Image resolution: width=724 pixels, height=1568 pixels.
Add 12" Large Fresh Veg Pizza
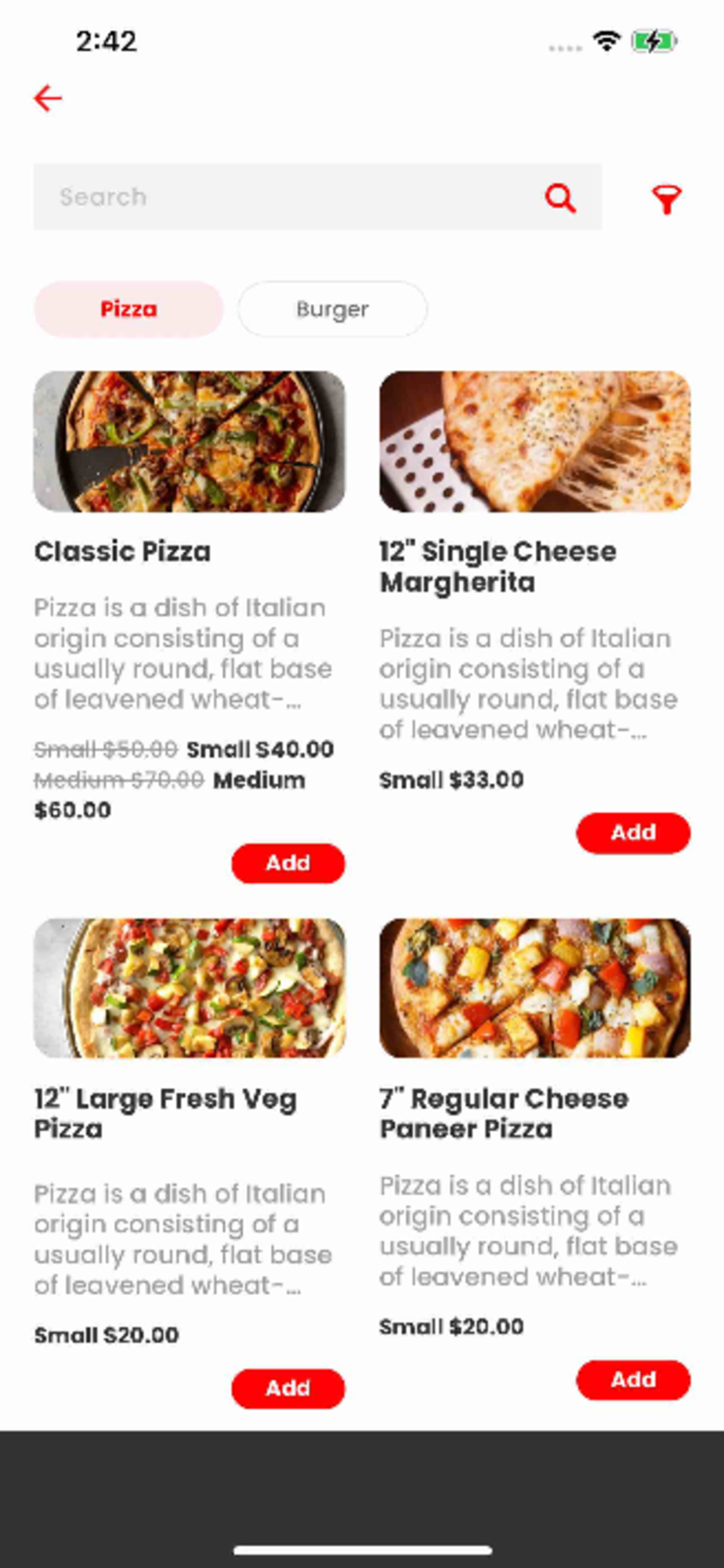coord(288,1388)
